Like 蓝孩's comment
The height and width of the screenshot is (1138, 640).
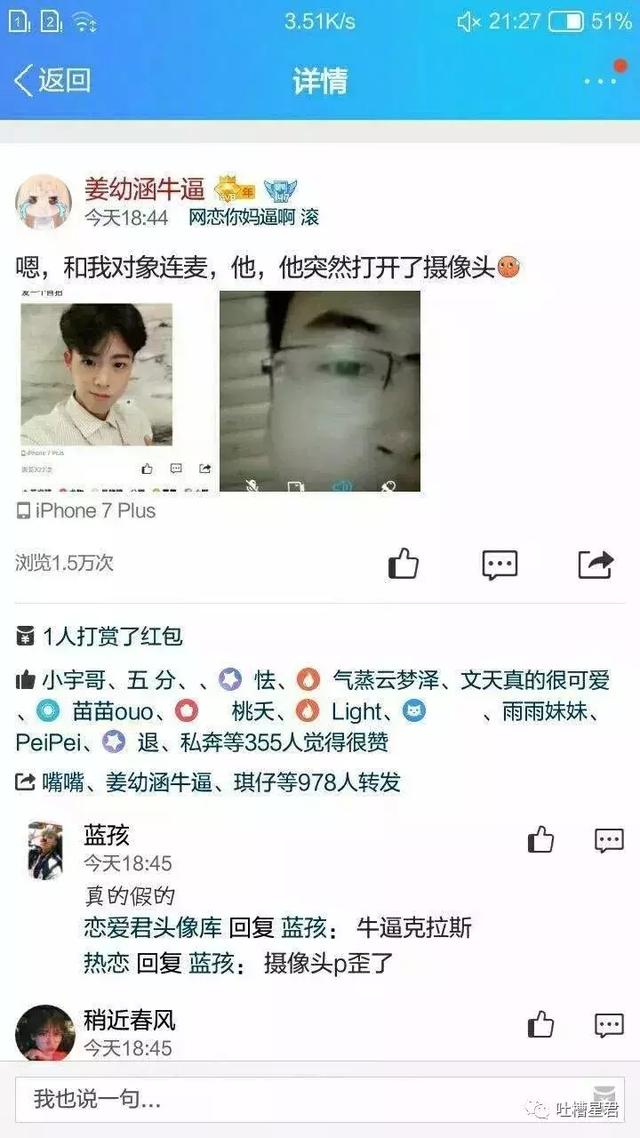tap(541, 840)
